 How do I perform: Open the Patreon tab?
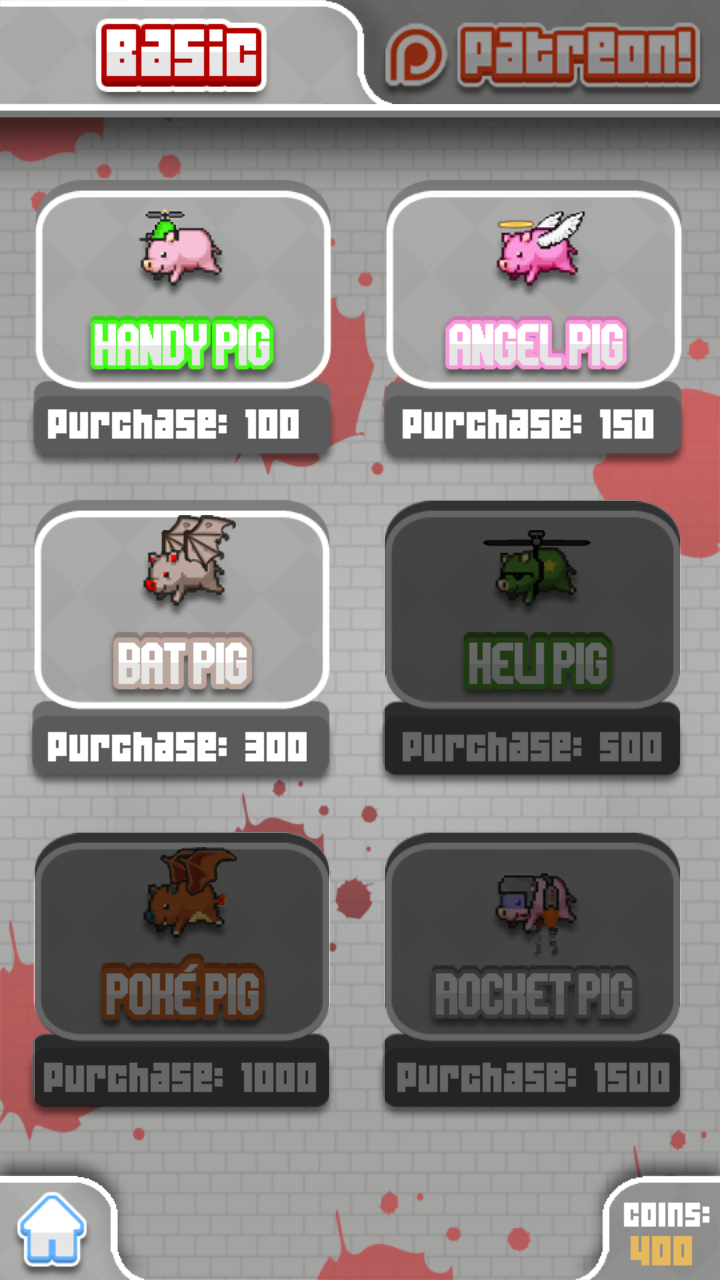543,56
